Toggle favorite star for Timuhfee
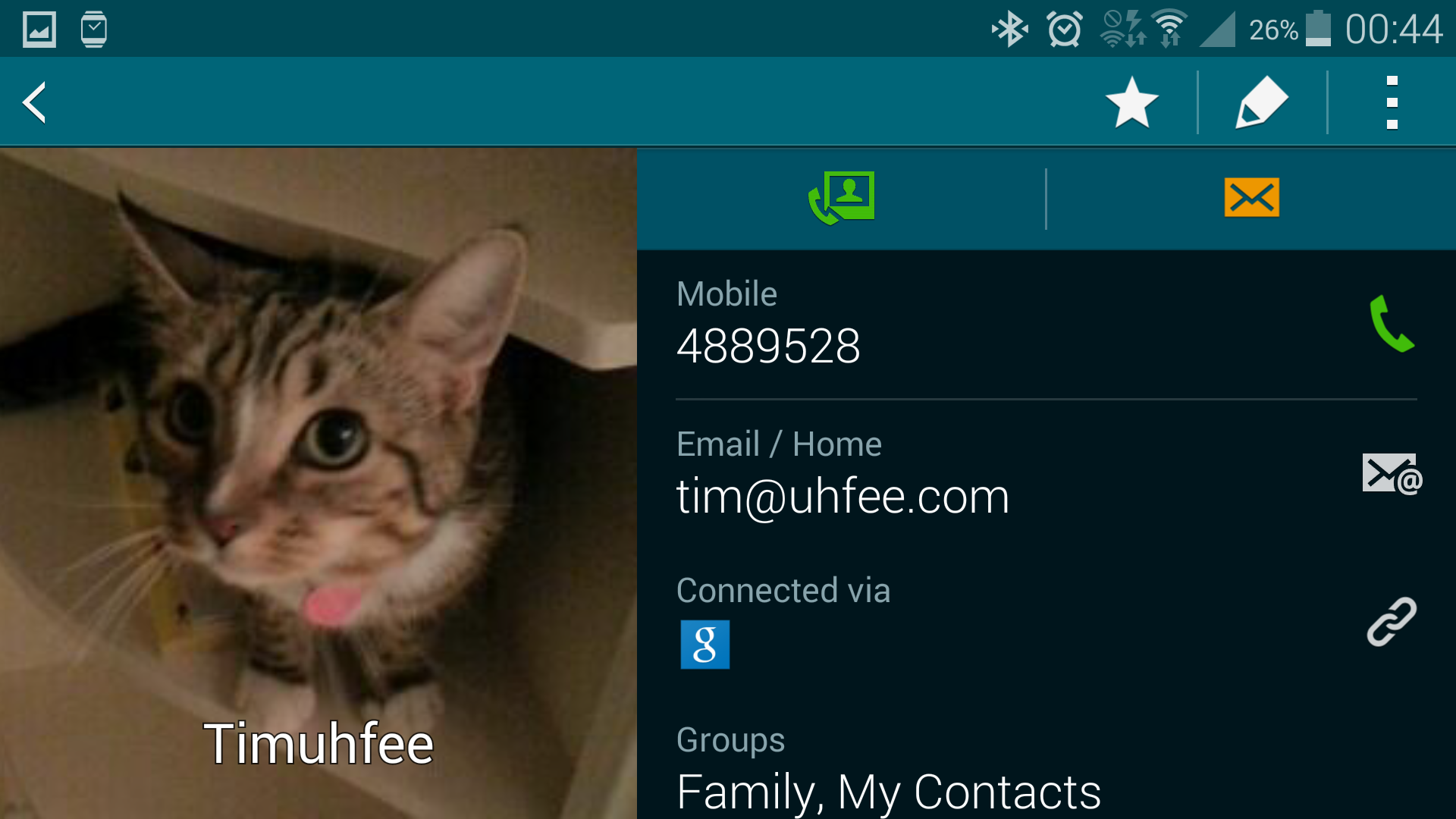The image size is (1456, 819). pyautogui.click(x=1131, y=102)
